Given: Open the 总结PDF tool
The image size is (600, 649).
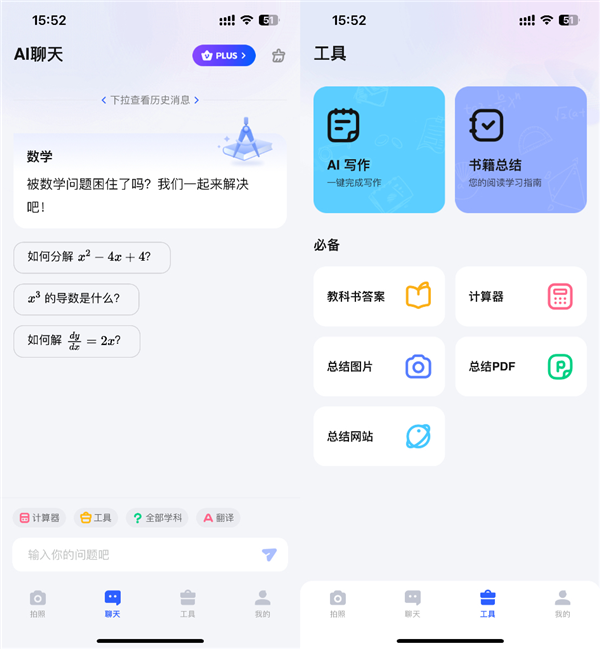Looking at the screenshot, I should 520,366.
